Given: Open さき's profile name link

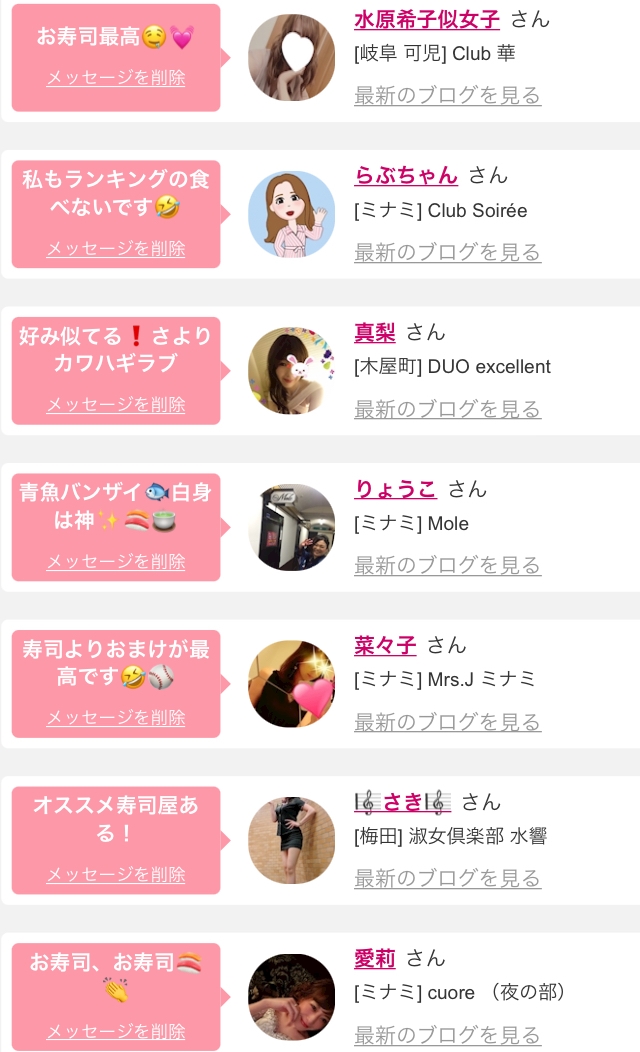Looking at the screenshot, I should 403,802.
